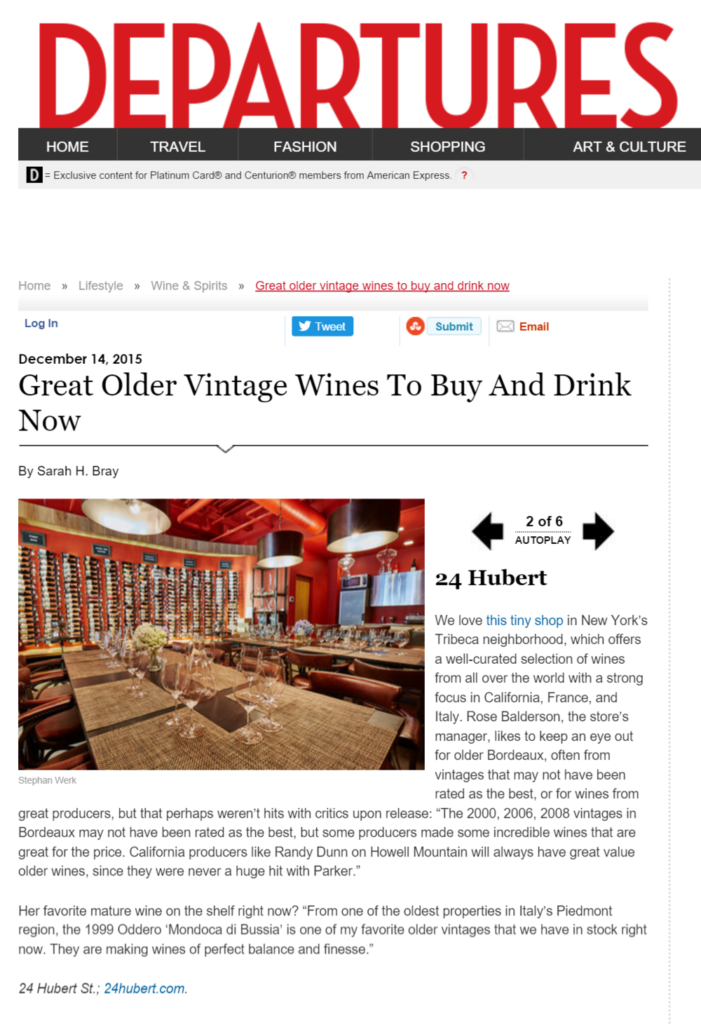
Task: Advance to next slide with right arrow
Action: click(598, 531)
